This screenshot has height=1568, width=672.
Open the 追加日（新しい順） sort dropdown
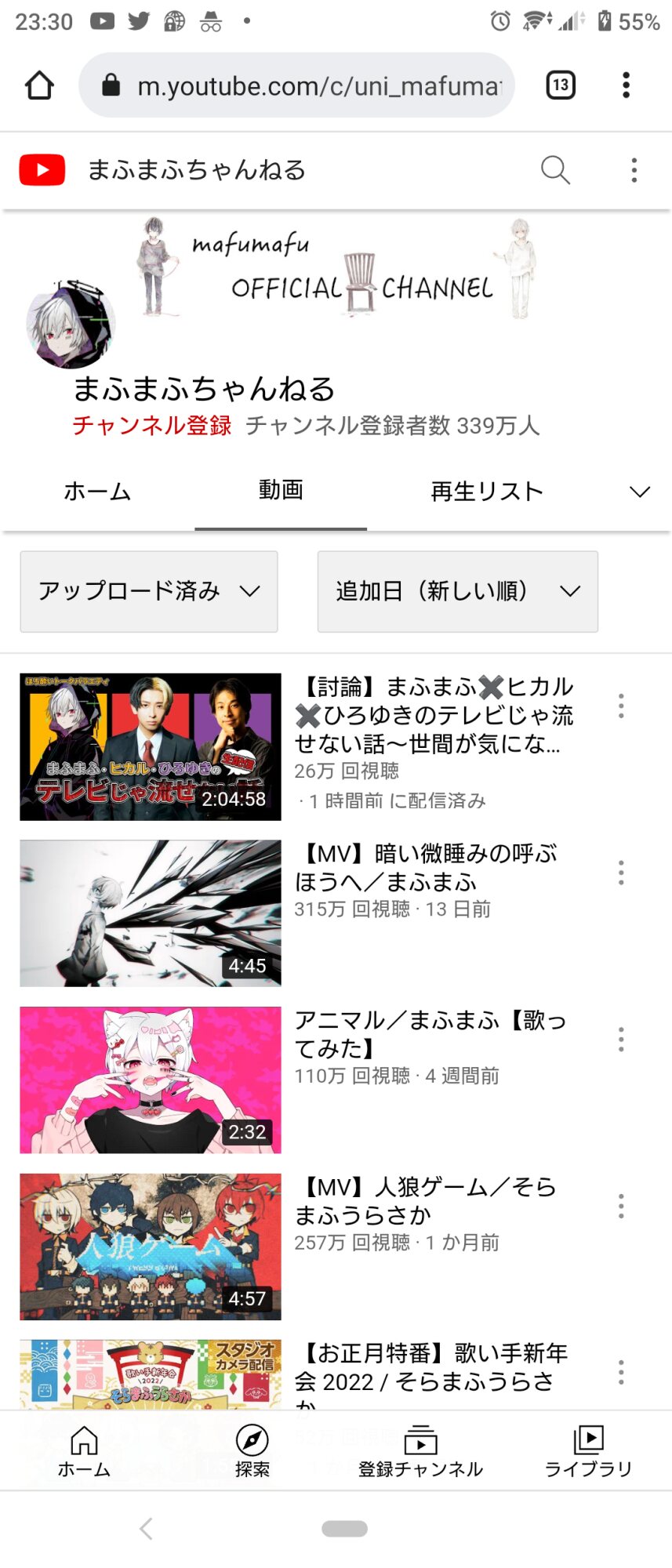click(457, 591)
